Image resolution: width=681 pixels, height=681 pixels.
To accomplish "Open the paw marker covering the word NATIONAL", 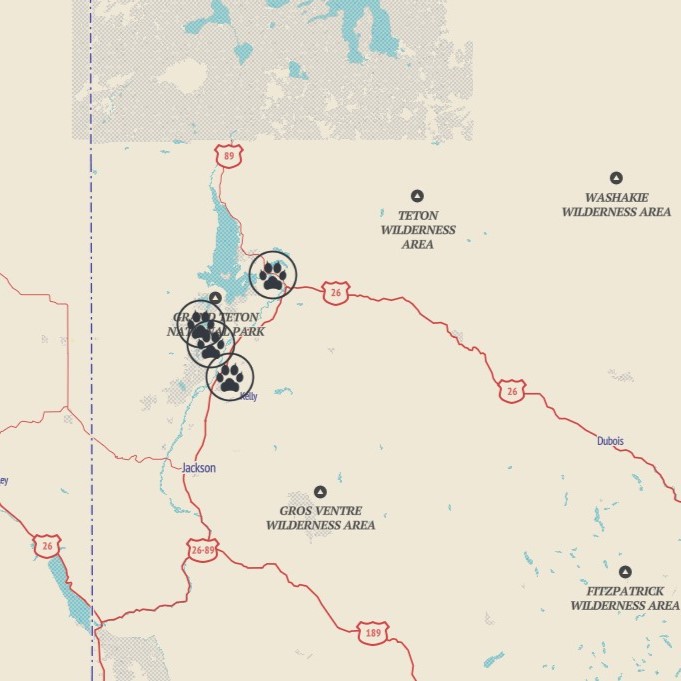I will point(212,345).
